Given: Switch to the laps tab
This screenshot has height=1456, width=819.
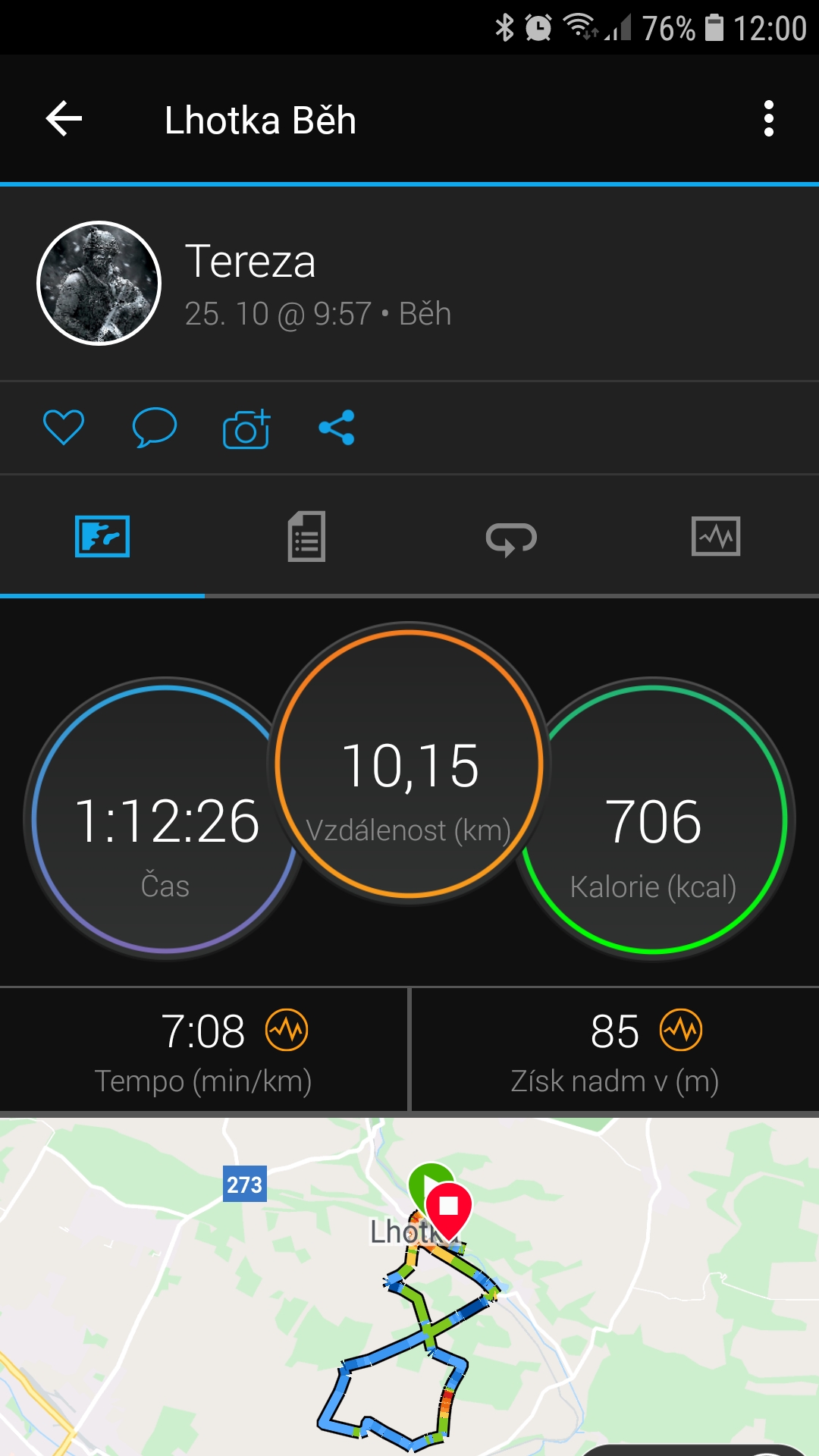Looking at the screenshot, I should point(511,538).
